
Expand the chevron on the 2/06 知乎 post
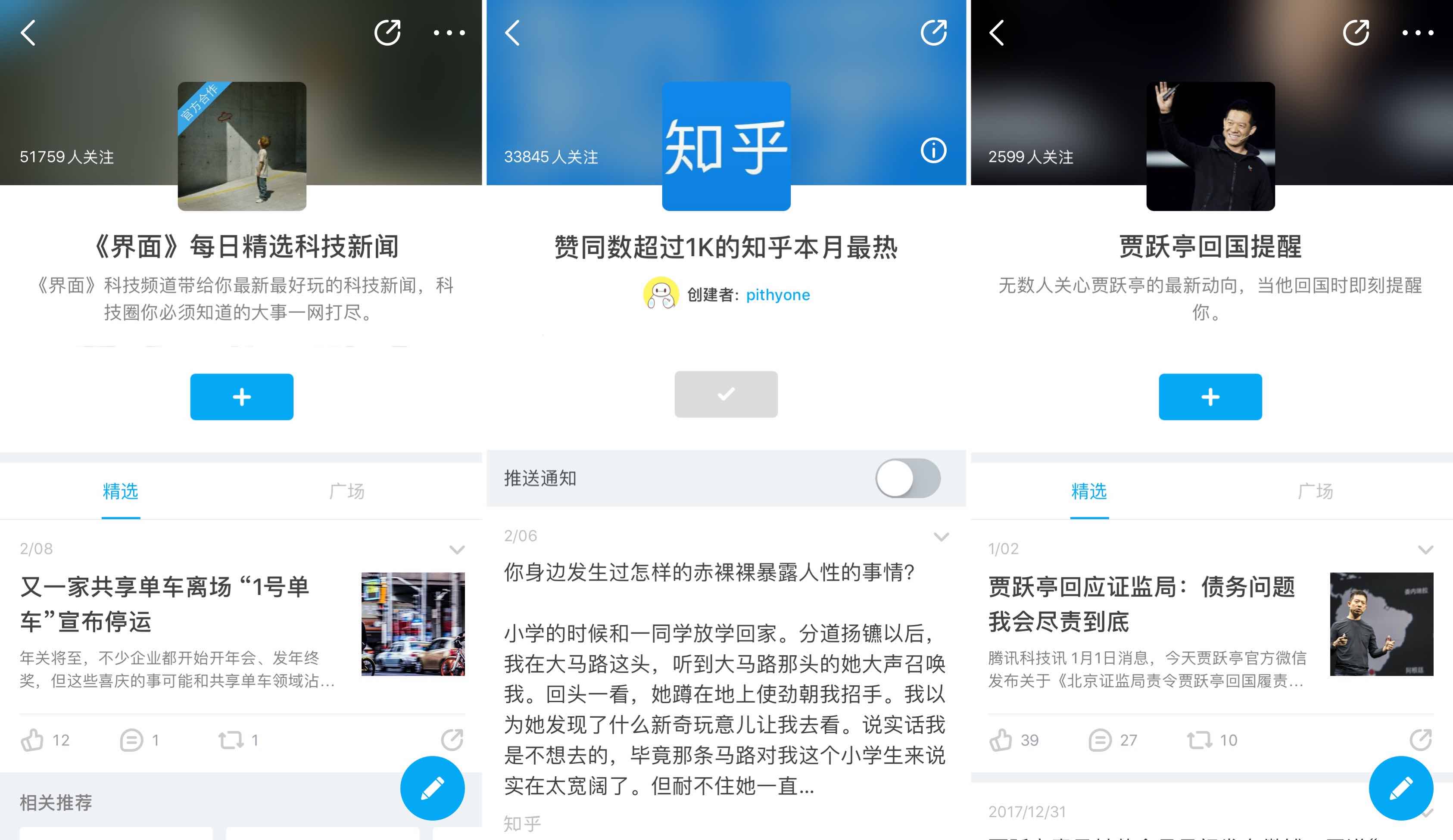pos(941,537)
